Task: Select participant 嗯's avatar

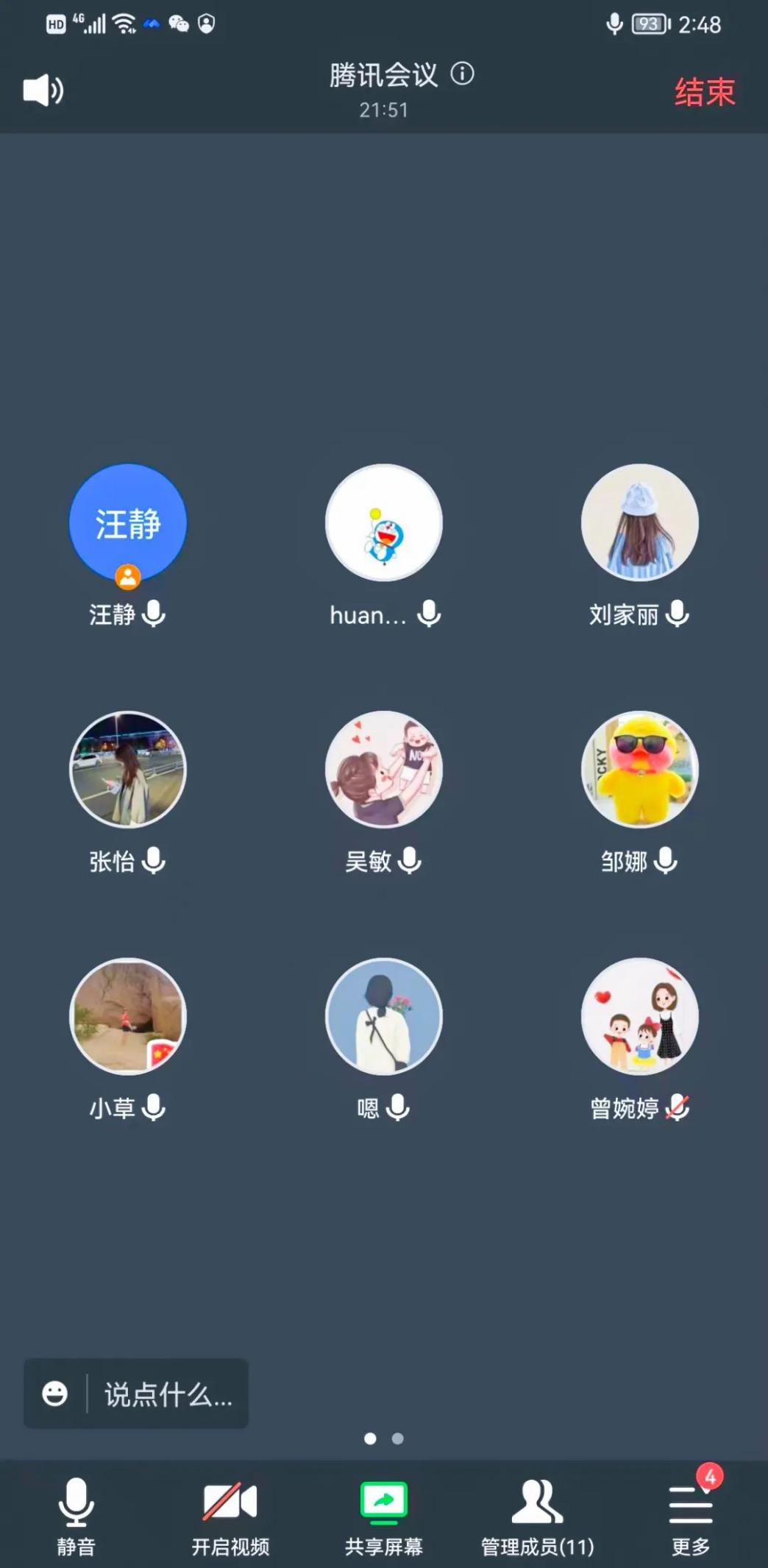Action: point(384,1017)
